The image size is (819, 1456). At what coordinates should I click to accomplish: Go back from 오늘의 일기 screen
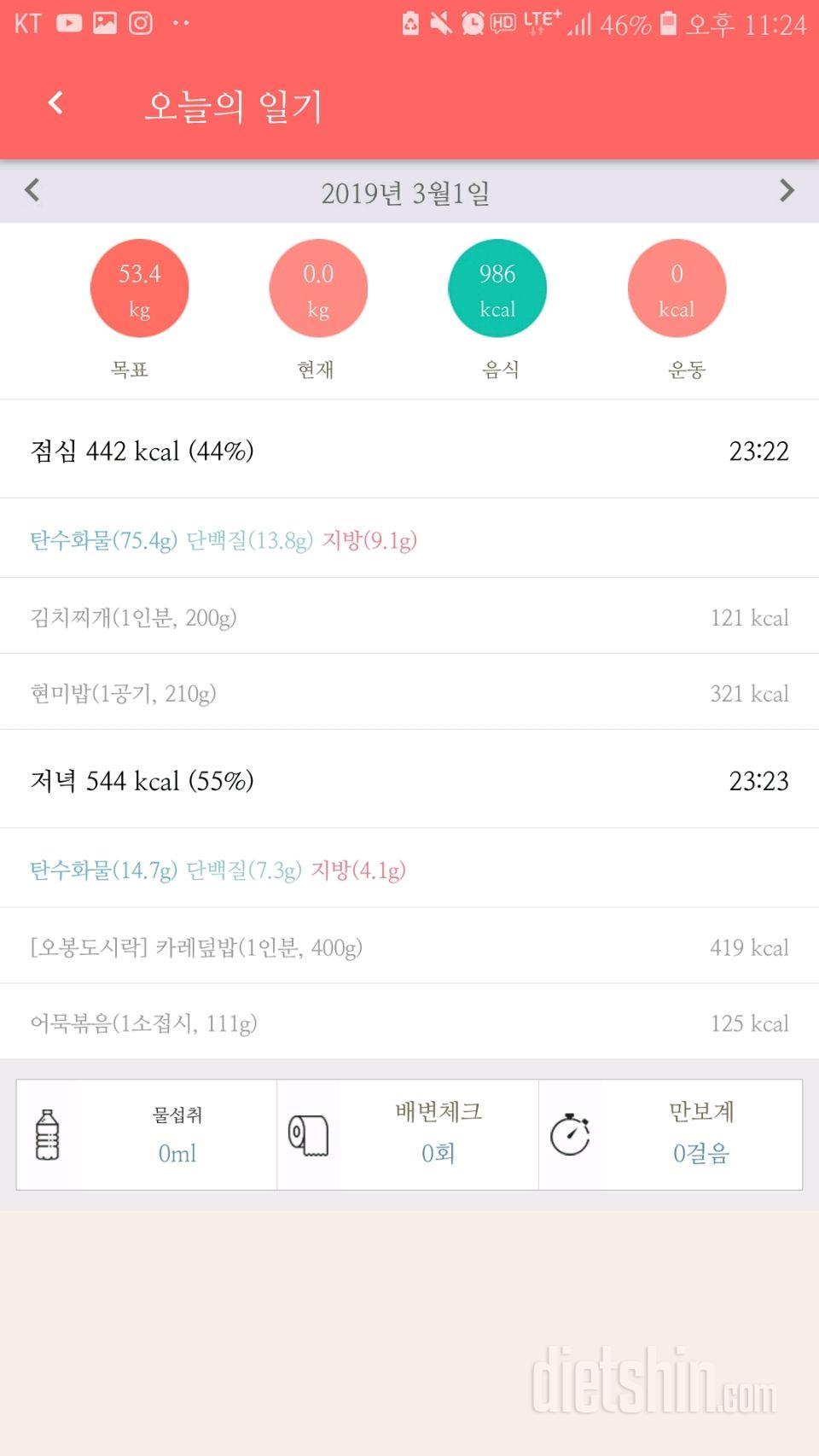click(x=56, y=104)
